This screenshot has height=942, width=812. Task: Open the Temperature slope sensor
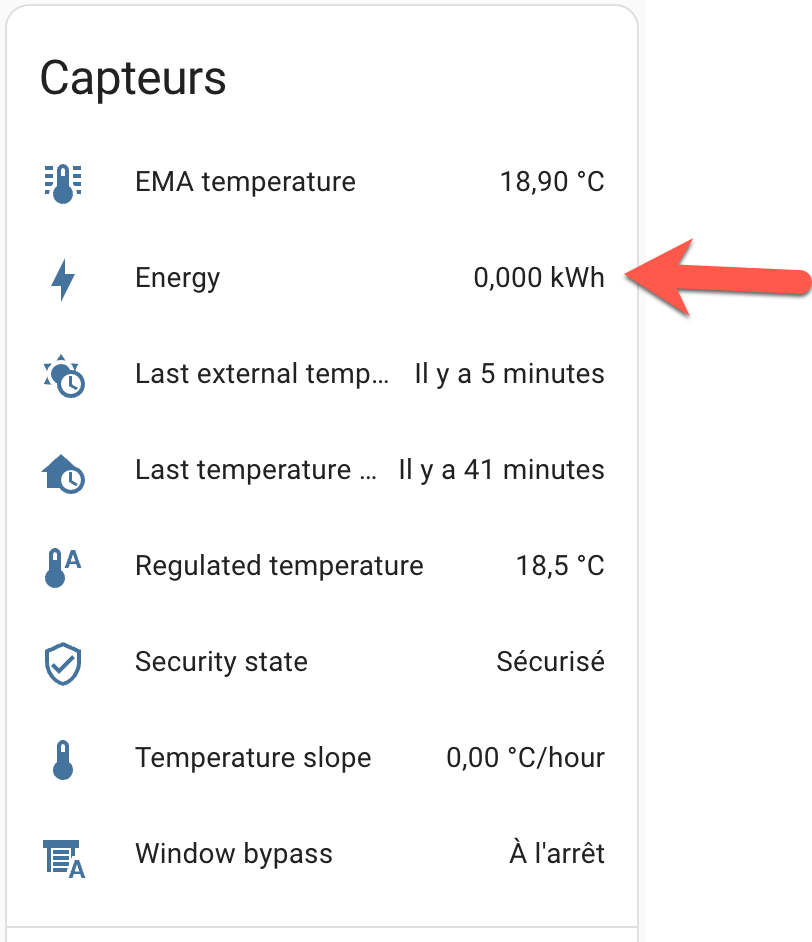click(253, 758)
